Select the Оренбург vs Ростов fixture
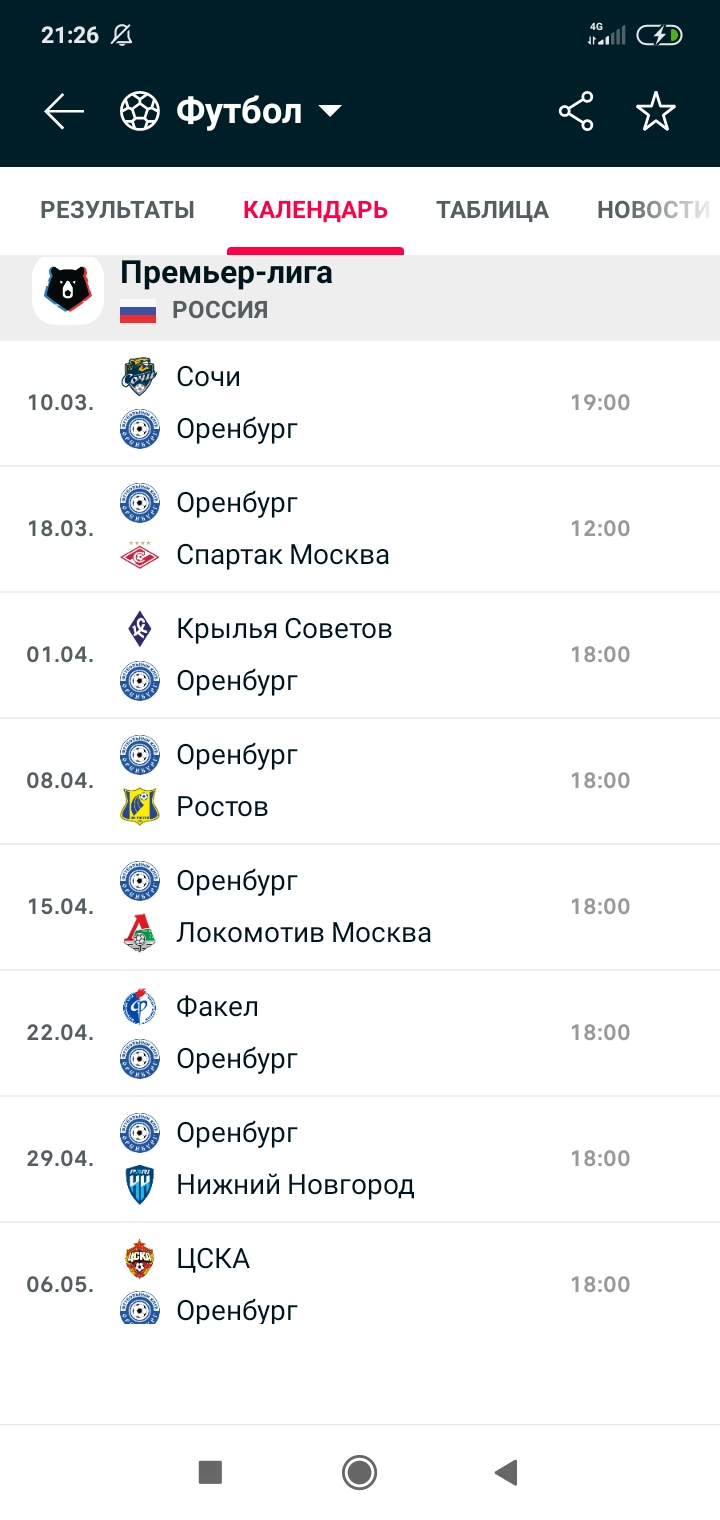720x1520 pixels. click(x=360, y=781)
